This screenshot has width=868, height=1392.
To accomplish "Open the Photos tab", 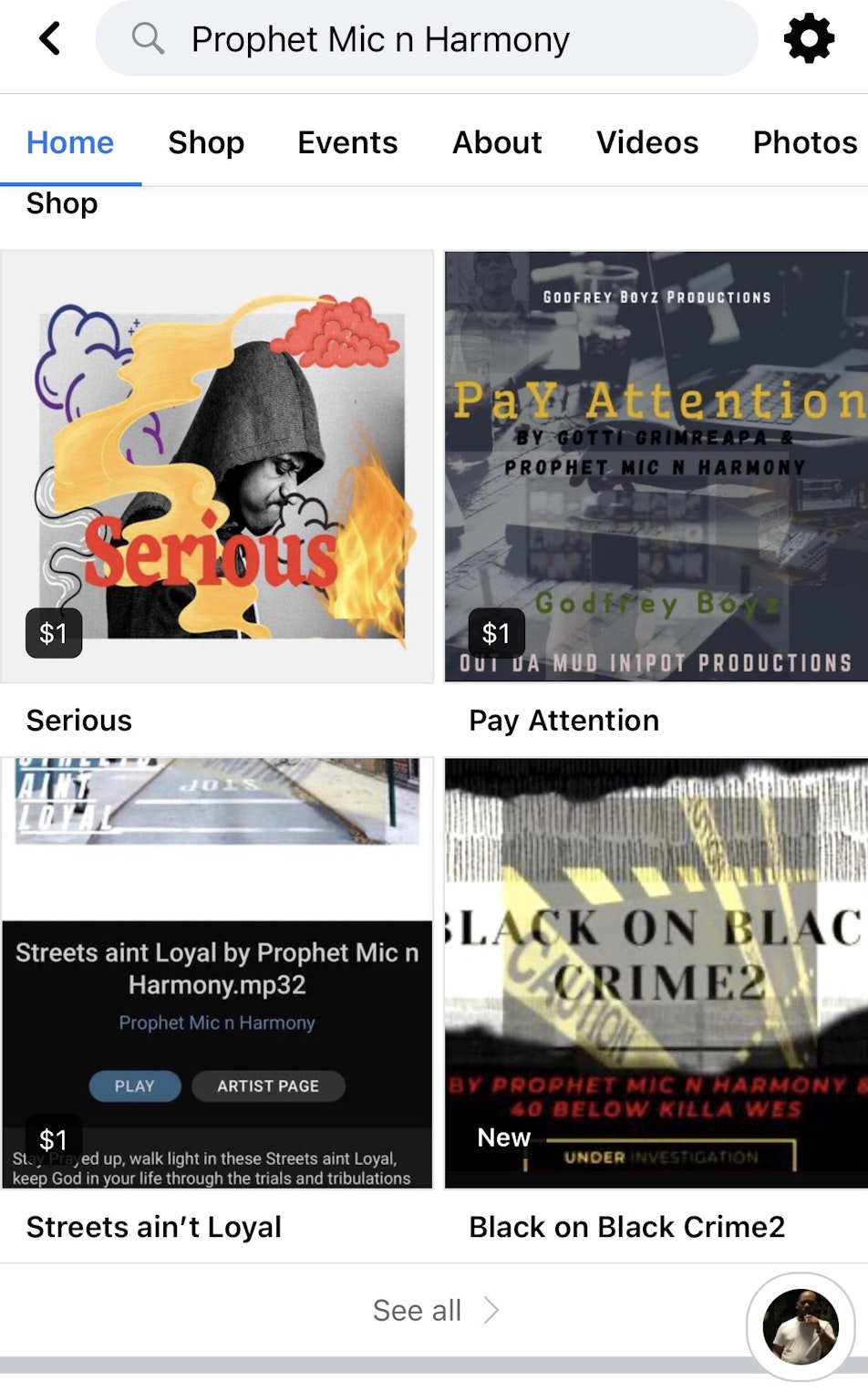I will click(x=804, y=142).
